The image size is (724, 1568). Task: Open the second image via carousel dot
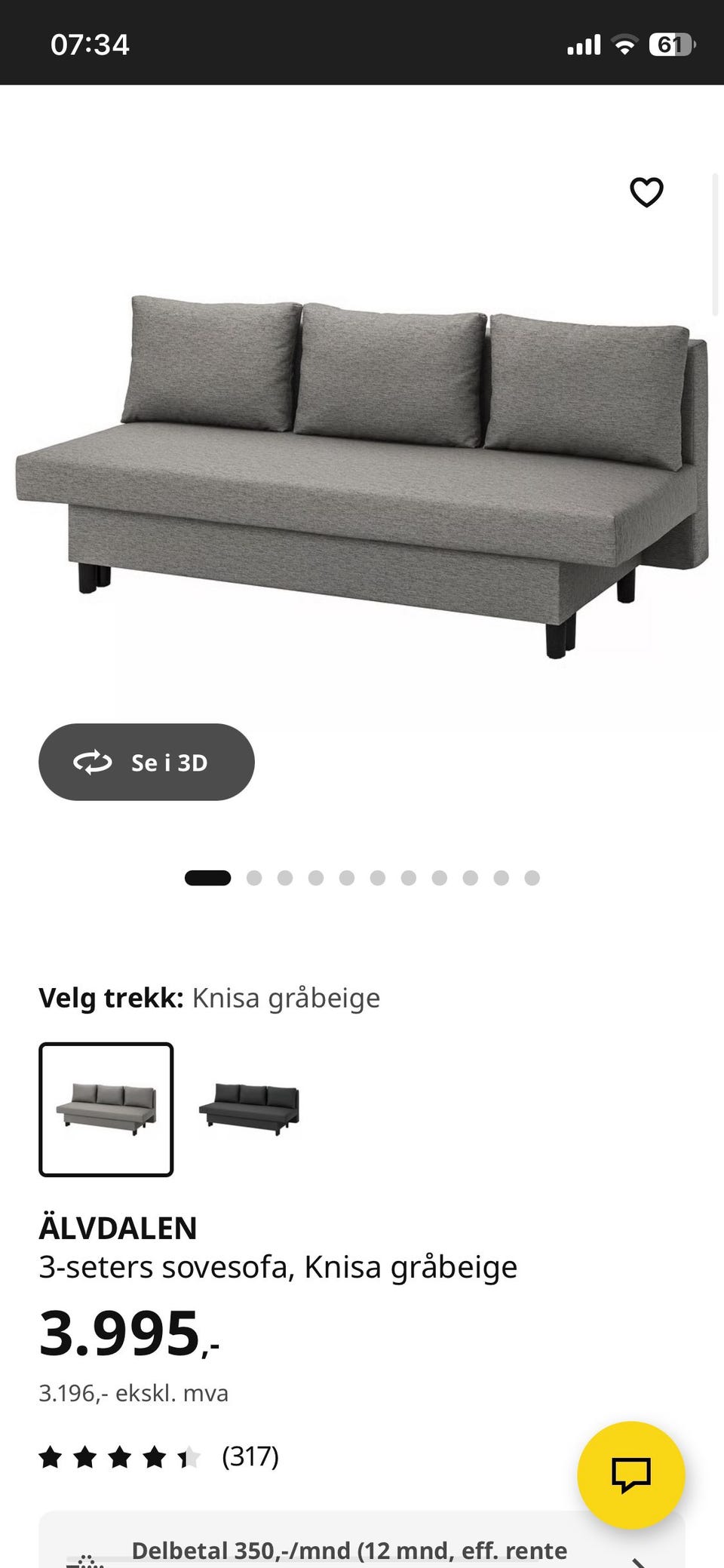(254, 878)
